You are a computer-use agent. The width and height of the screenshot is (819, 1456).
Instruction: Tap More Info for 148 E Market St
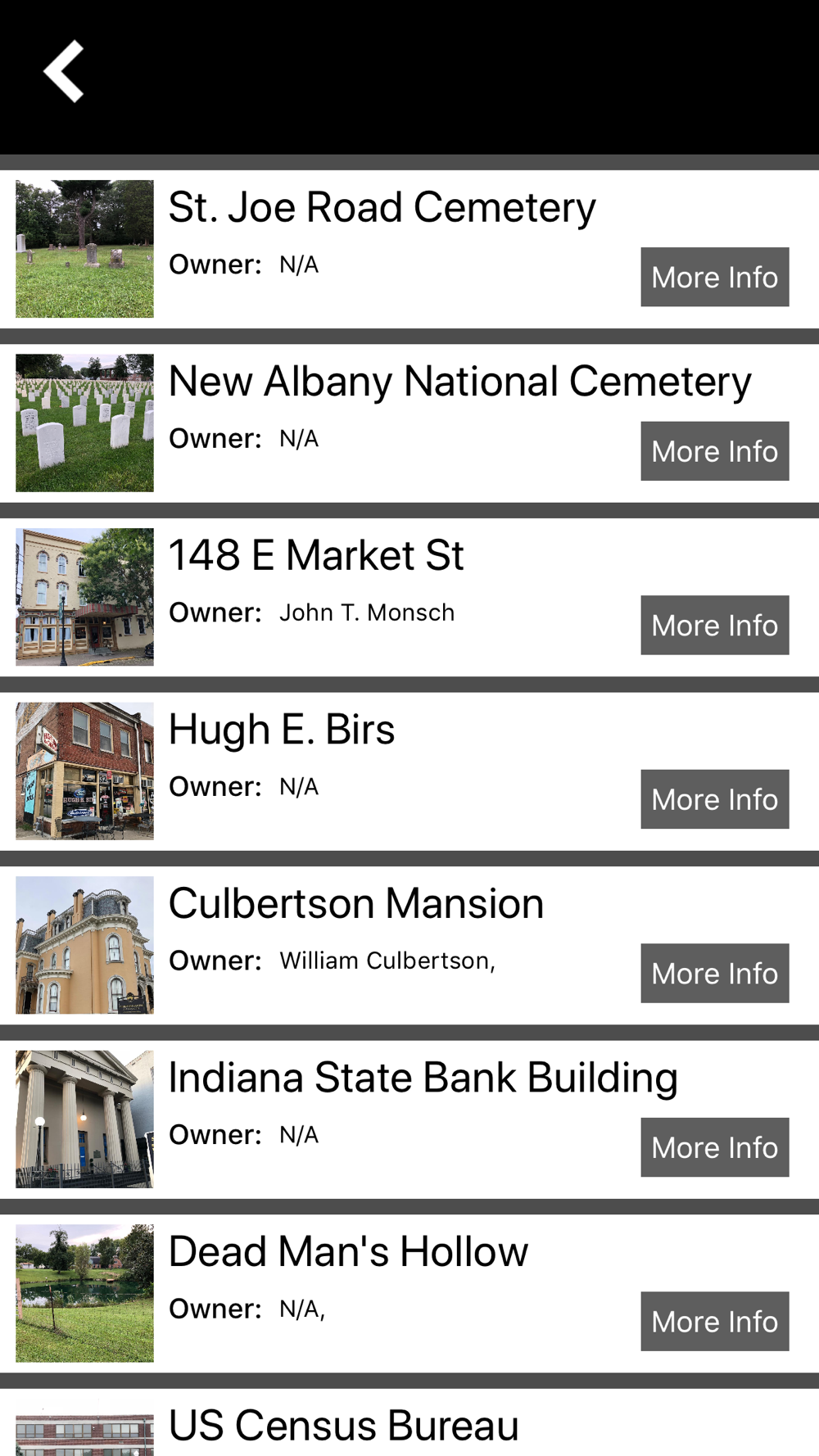(x=714, y=625)
